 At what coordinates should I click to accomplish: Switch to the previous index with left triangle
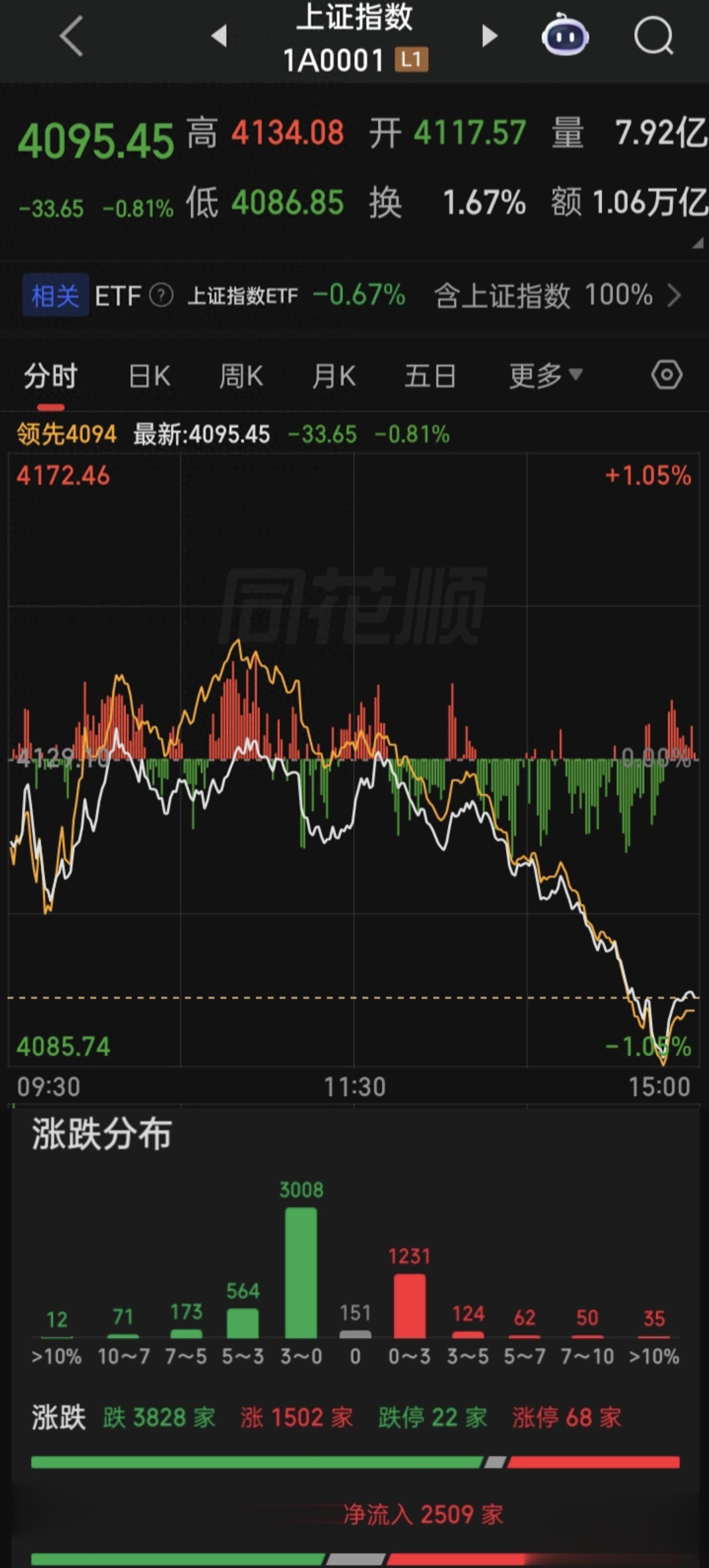click(219, 36)
